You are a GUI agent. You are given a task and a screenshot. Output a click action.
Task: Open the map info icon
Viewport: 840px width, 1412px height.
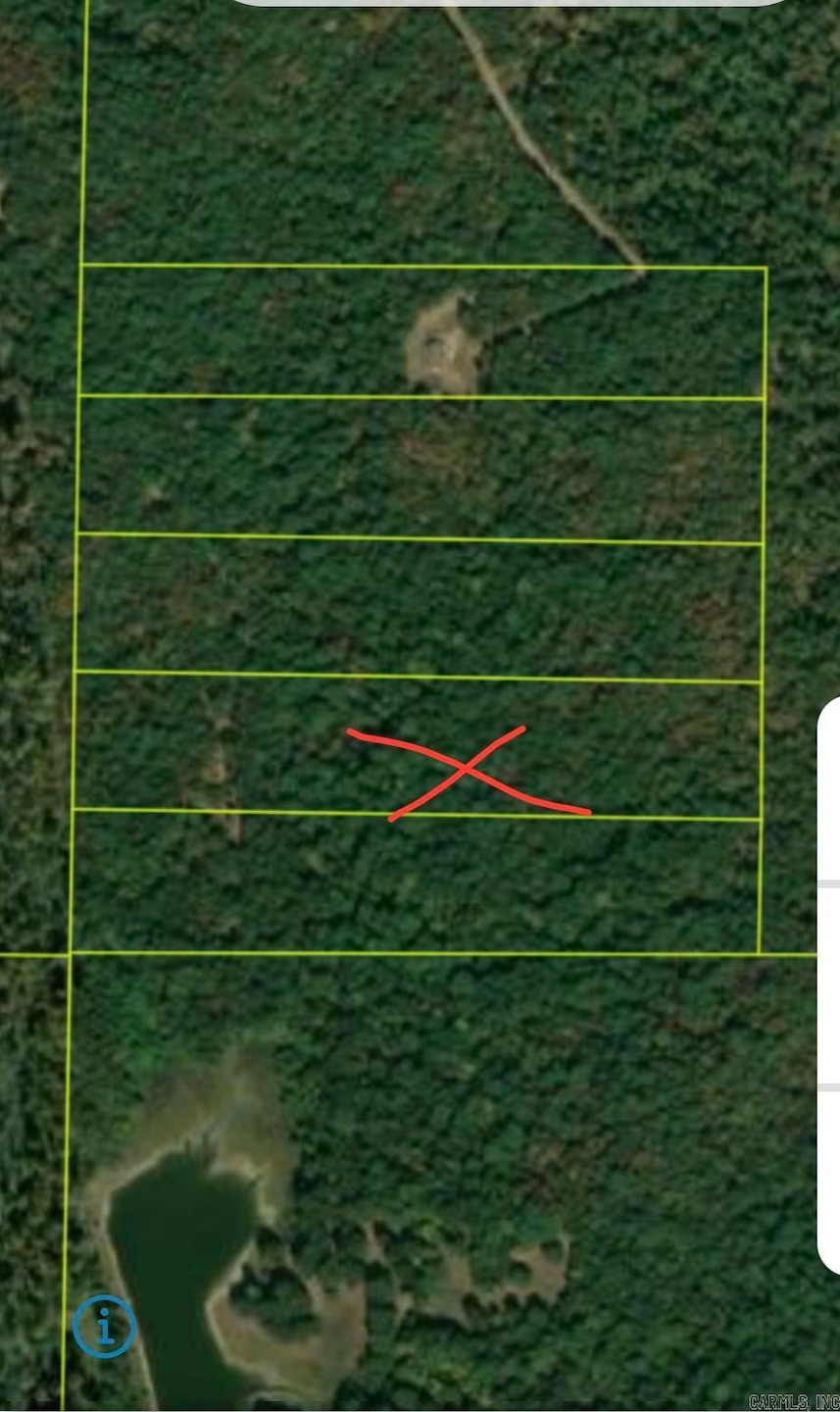pos(104,1326)
